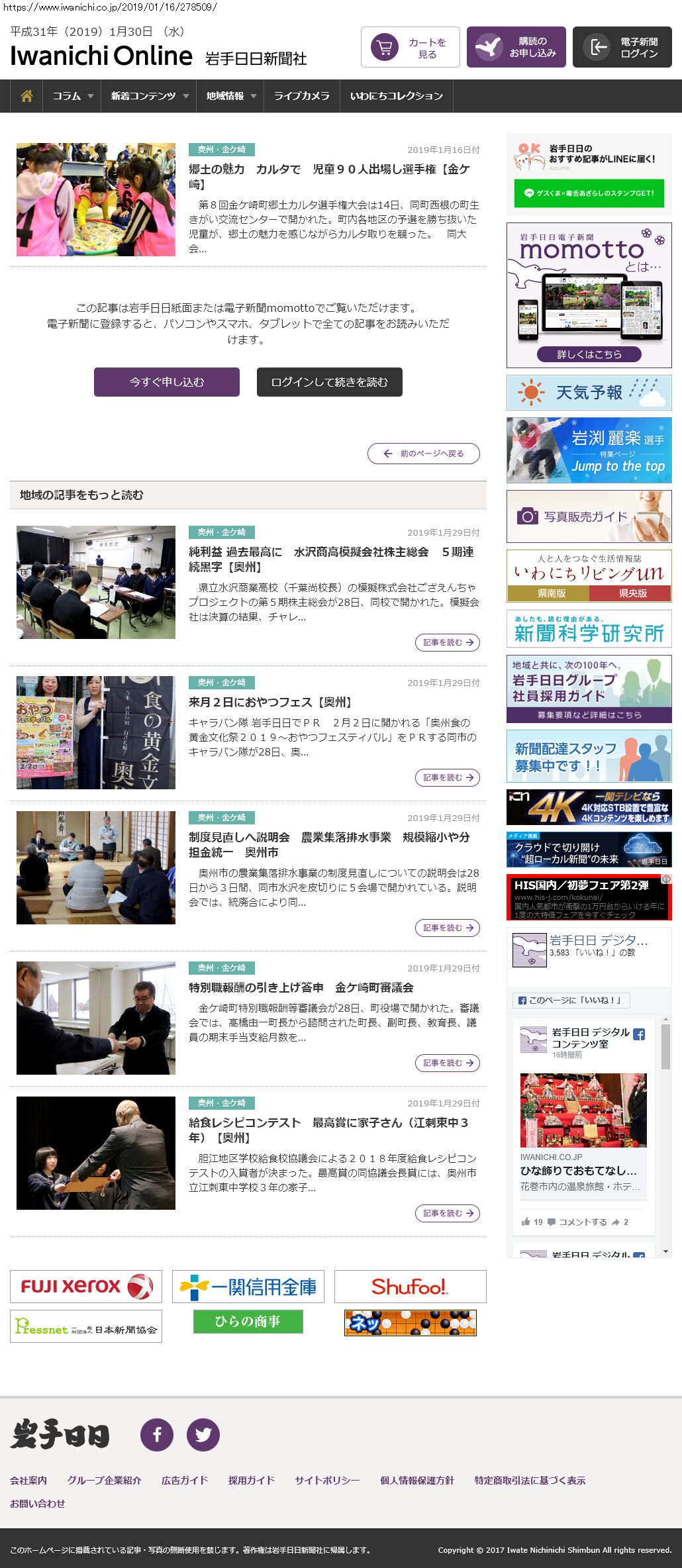The image size is (682, 1568).
Task: Go back with 前のページへ戻る
Action: (424, 454)
